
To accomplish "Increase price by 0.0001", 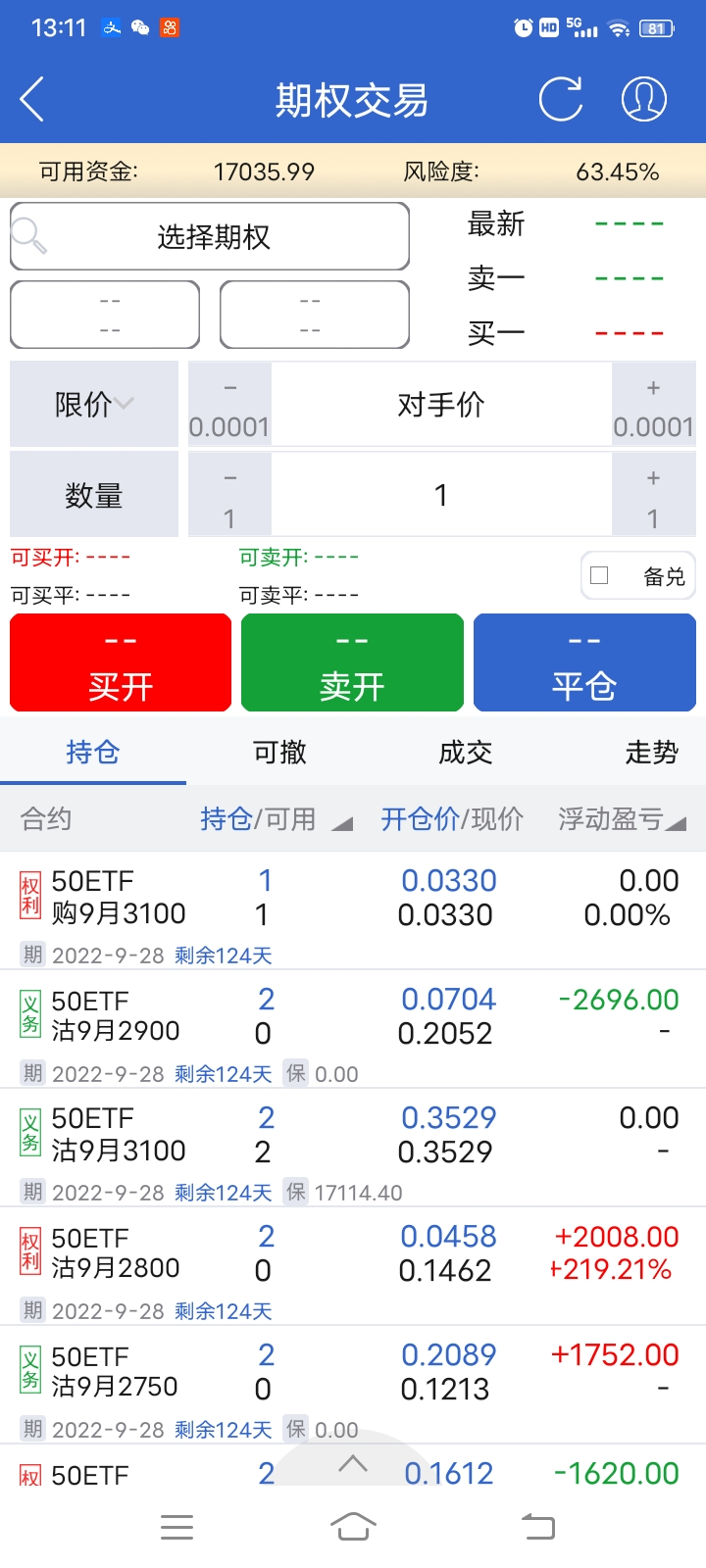I will point(653,405).
